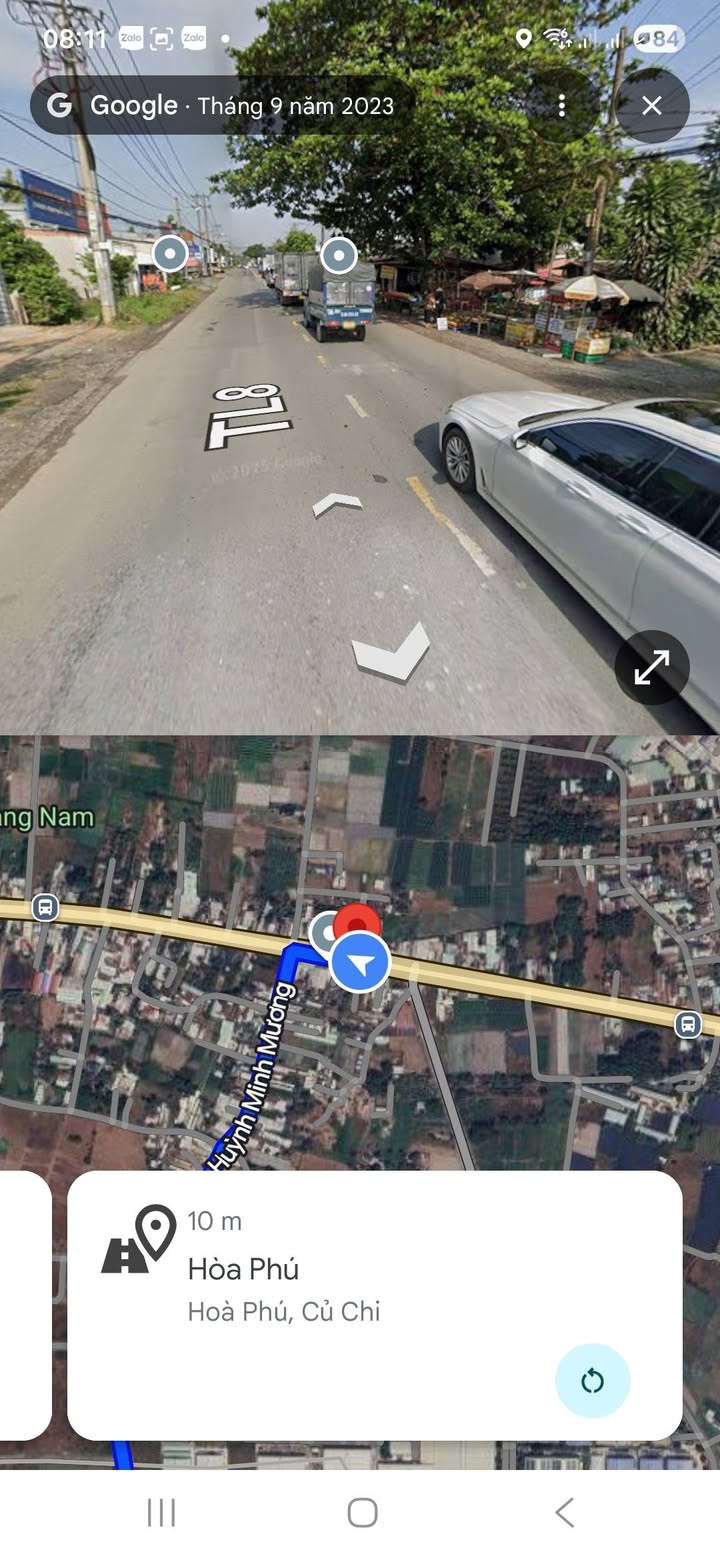Open the Street View overflow menu

coord(562,105)
